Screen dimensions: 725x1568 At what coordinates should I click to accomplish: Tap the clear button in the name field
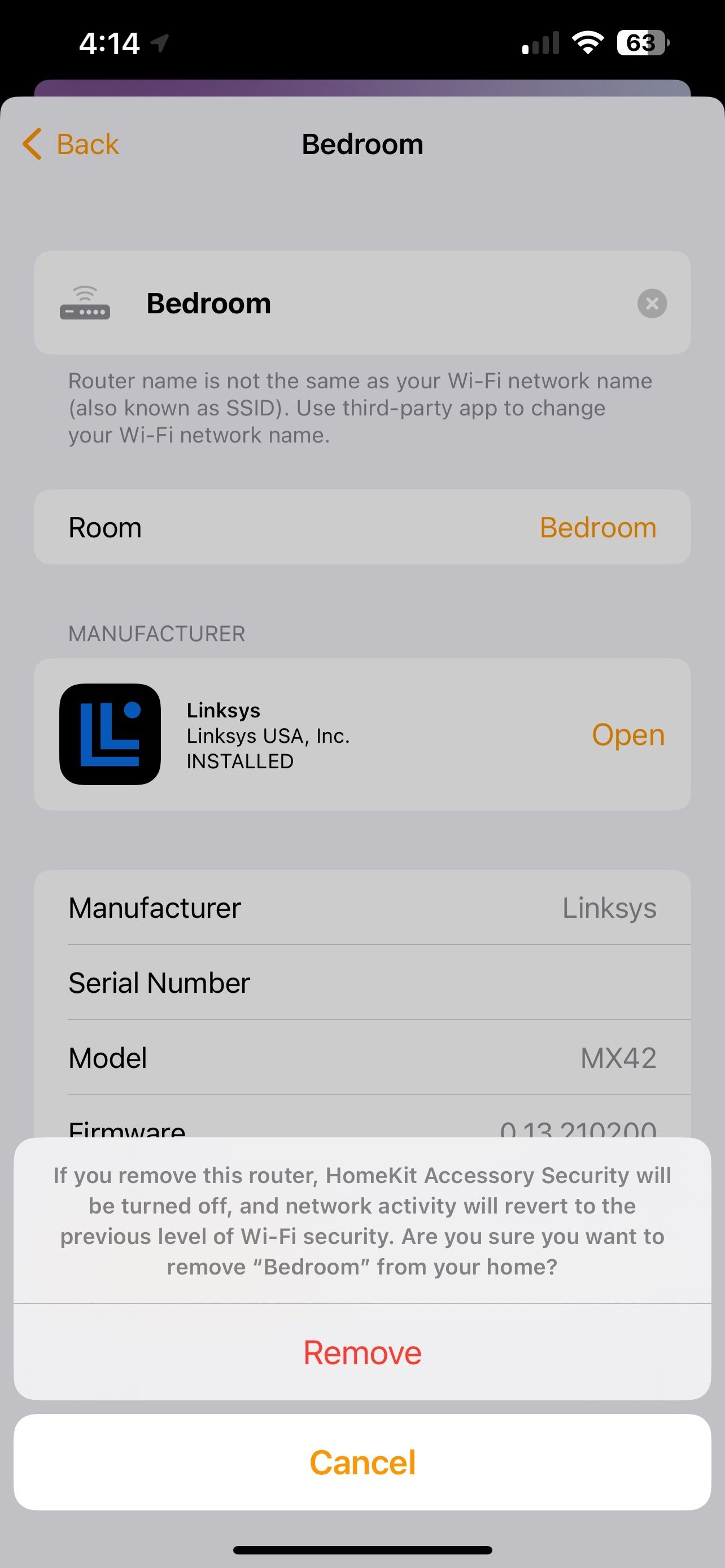click(x=652, y=303)
